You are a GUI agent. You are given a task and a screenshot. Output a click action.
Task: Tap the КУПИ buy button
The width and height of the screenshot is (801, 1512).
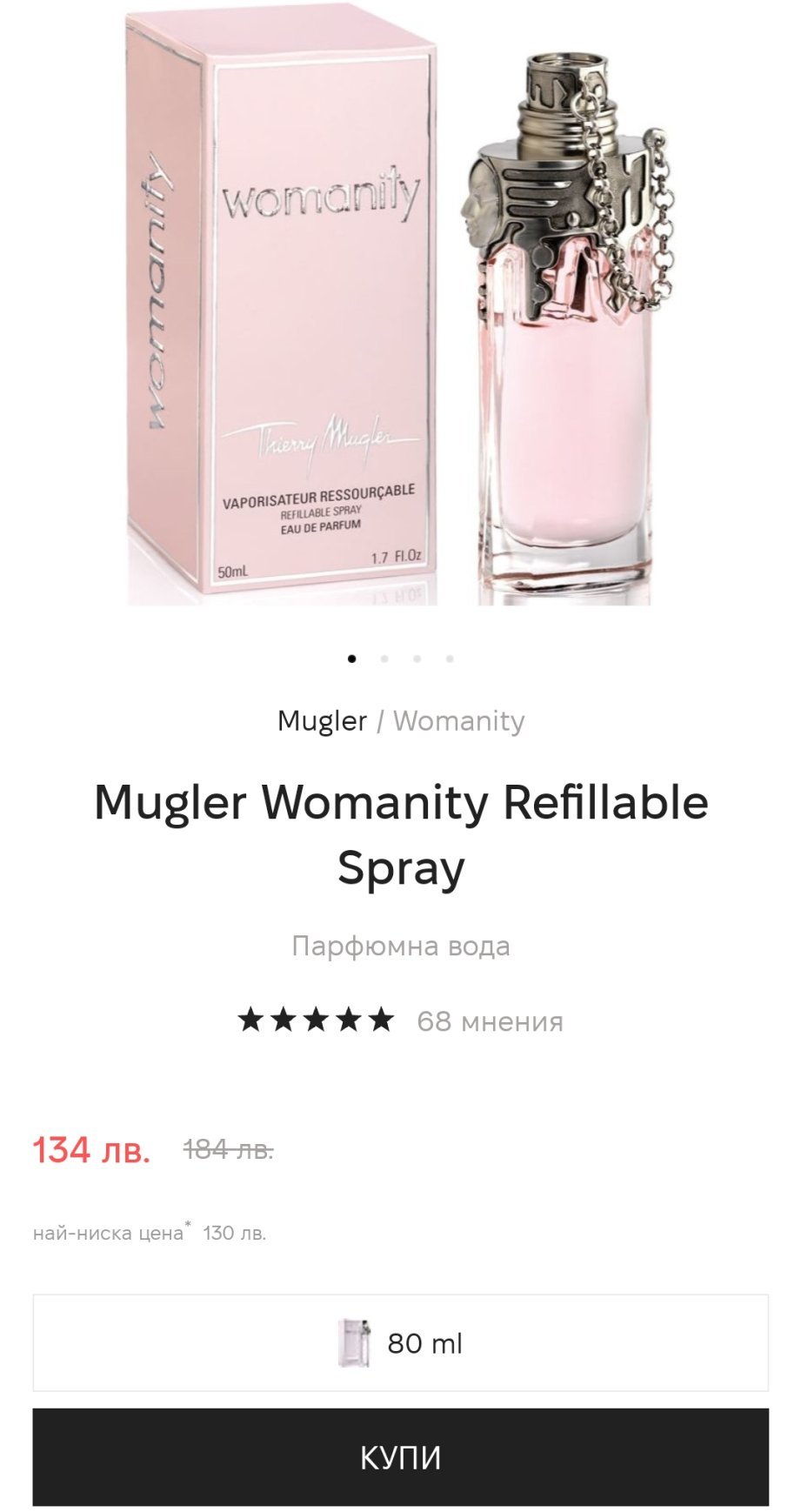click(x=400, y=1456)
